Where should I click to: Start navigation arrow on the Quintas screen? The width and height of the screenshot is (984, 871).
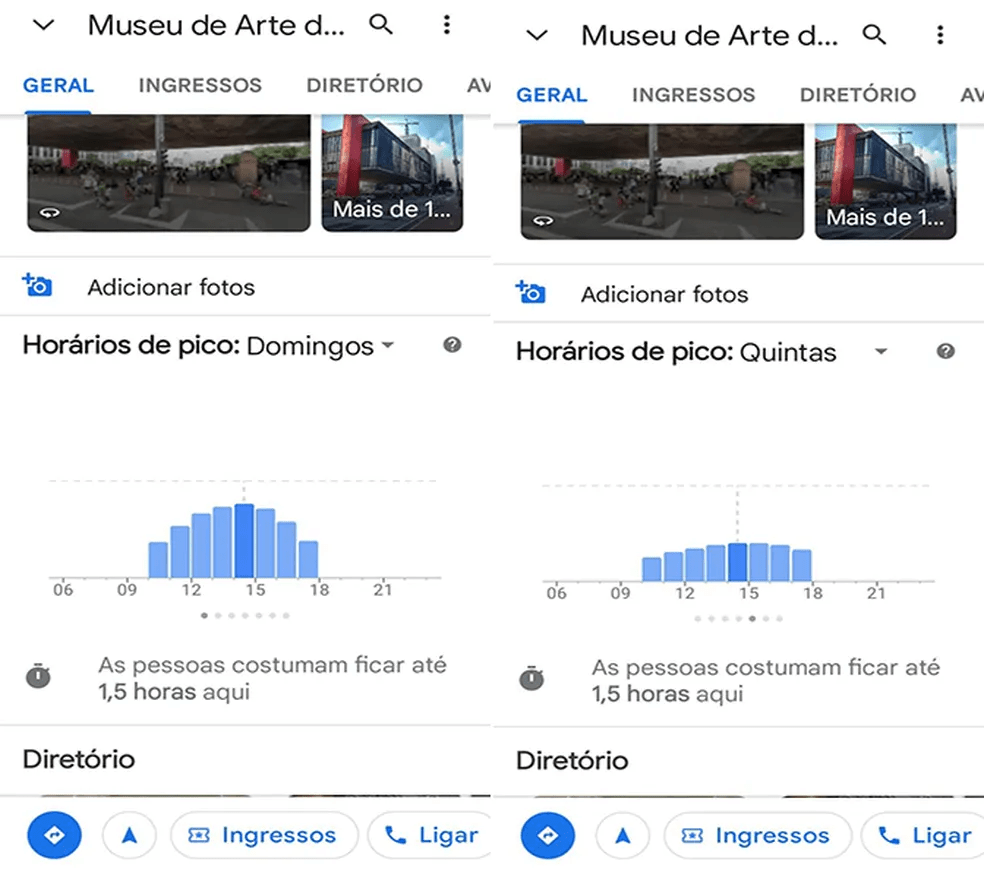tap(623, 836)
